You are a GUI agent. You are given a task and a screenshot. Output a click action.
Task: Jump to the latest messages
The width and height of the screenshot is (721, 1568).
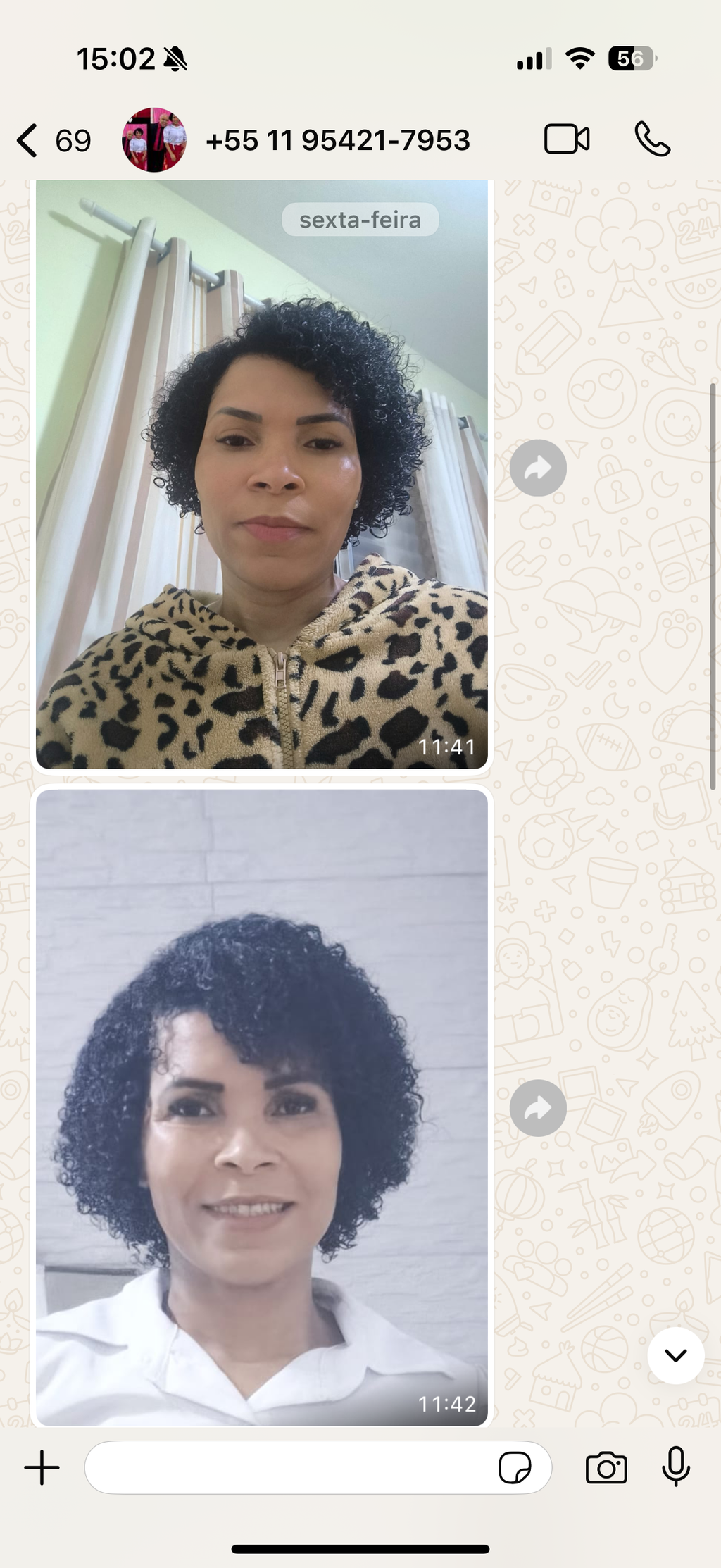675,1355
